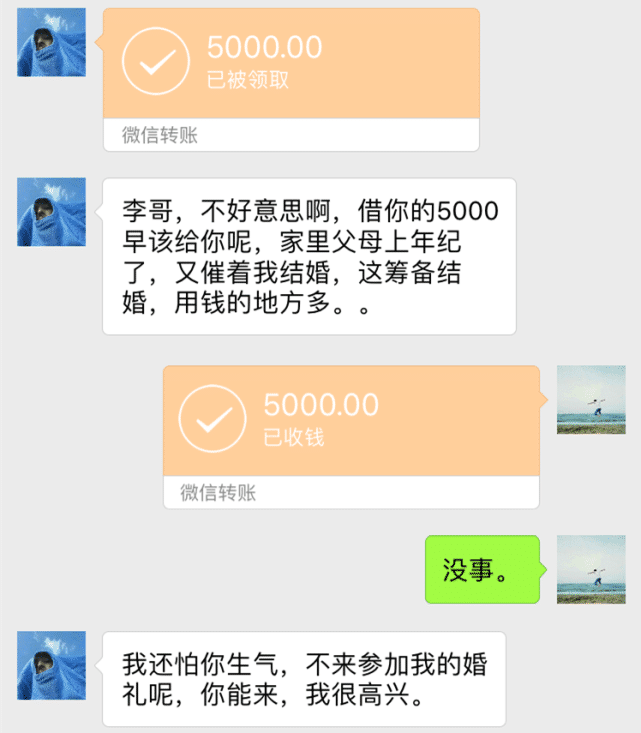Viewport: 641px width, 733px height.
Task: Tap the avatar next to the 没事。 reply
Action: click(x=591, y=569)
